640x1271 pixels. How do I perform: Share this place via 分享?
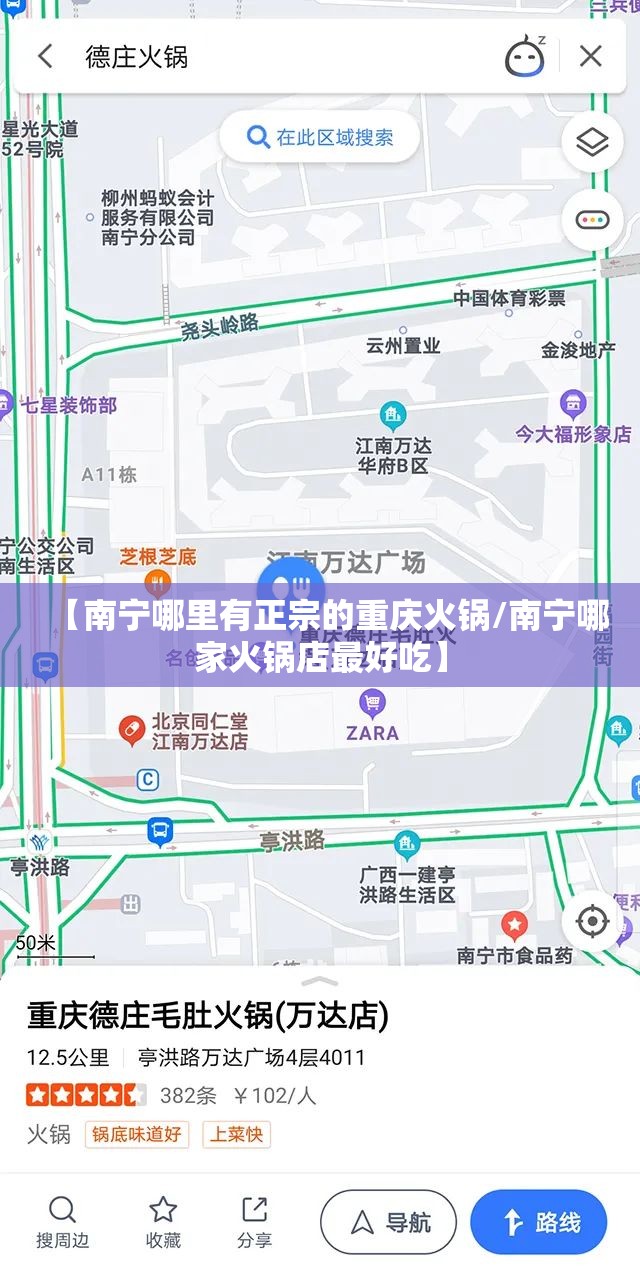pyautogui.click(x=254, y=1221)
